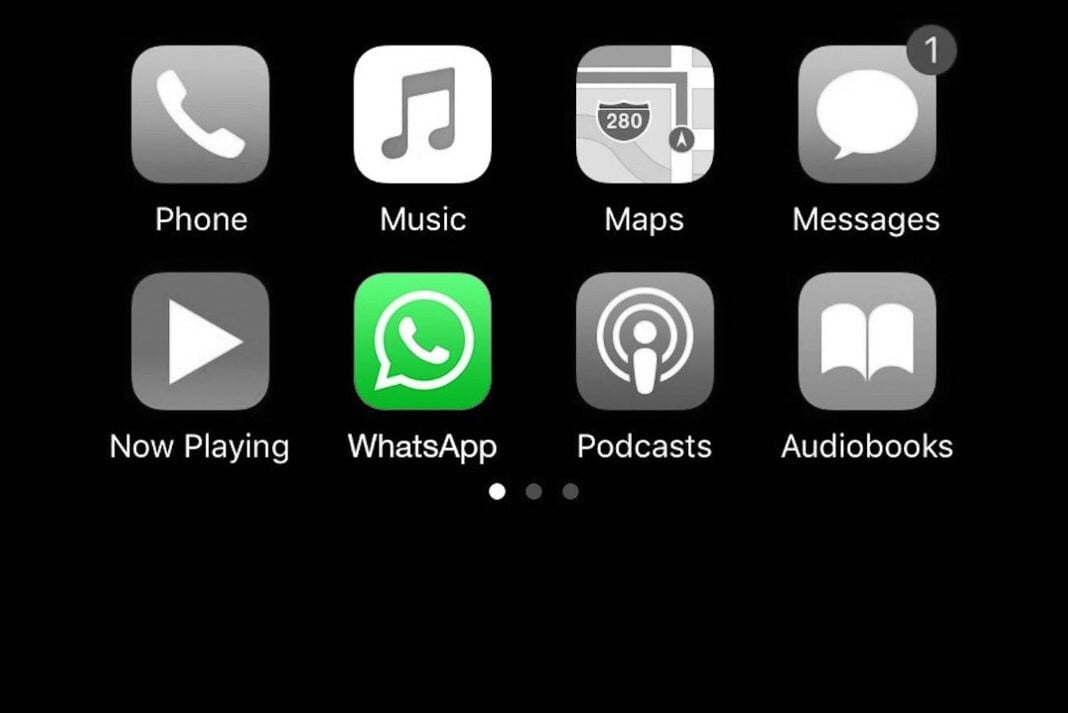Open Maps for navigation
The image size is (1068, 713).
coord(644,114)
